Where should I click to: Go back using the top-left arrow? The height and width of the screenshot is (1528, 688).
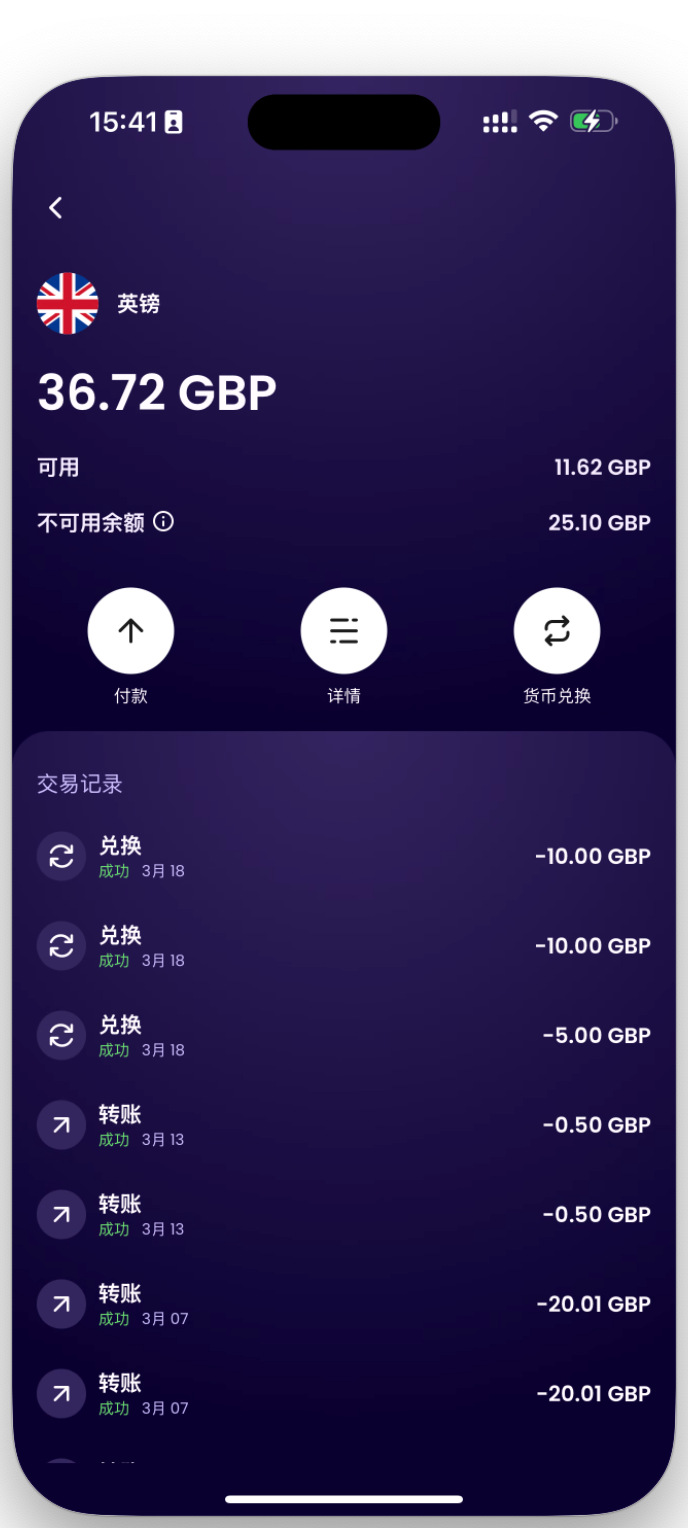tap(56, 207)
